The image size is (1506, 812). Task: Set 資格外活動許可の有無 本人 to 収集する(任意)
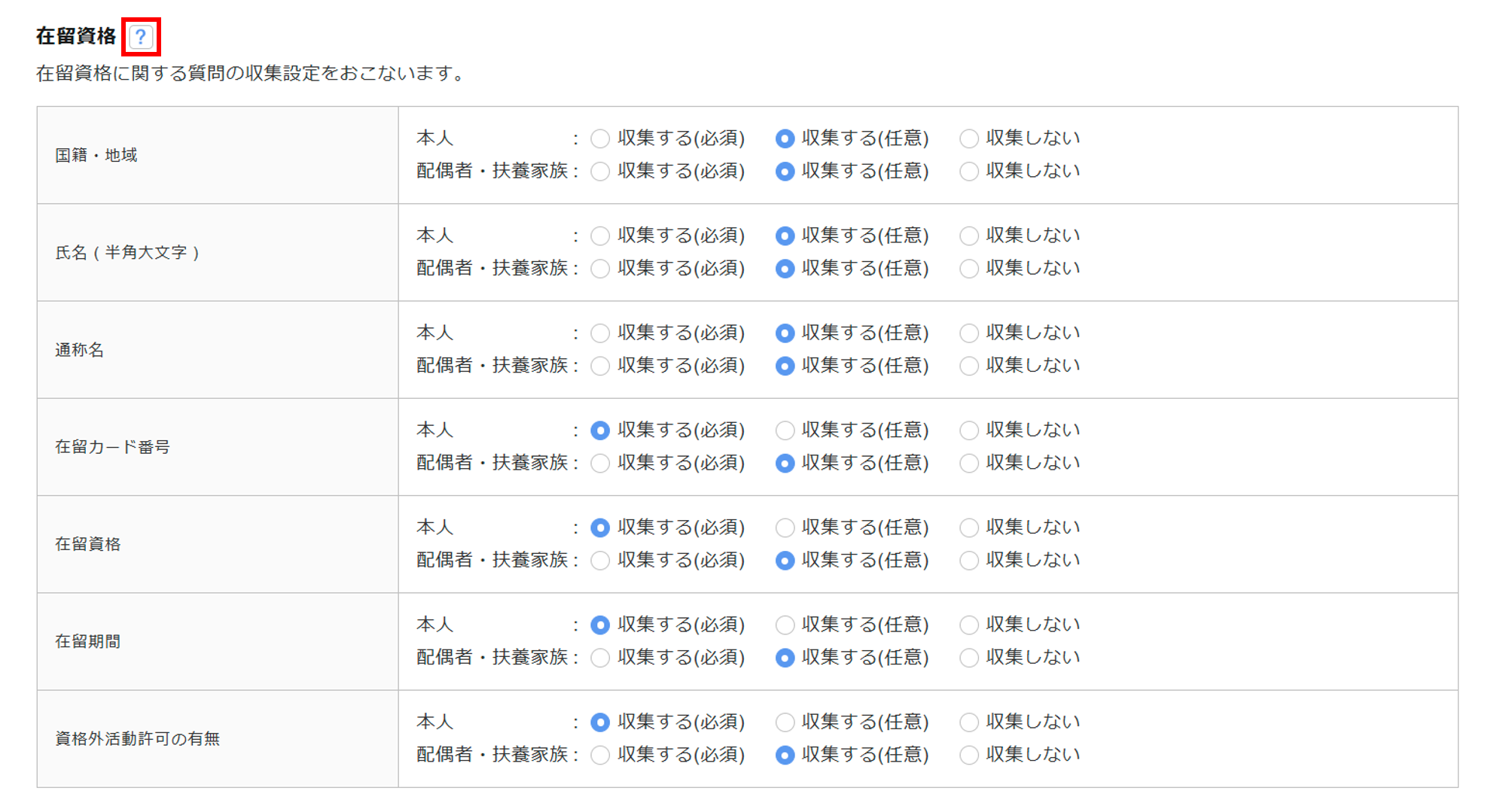pyautogui.click(x=785, y=722)
